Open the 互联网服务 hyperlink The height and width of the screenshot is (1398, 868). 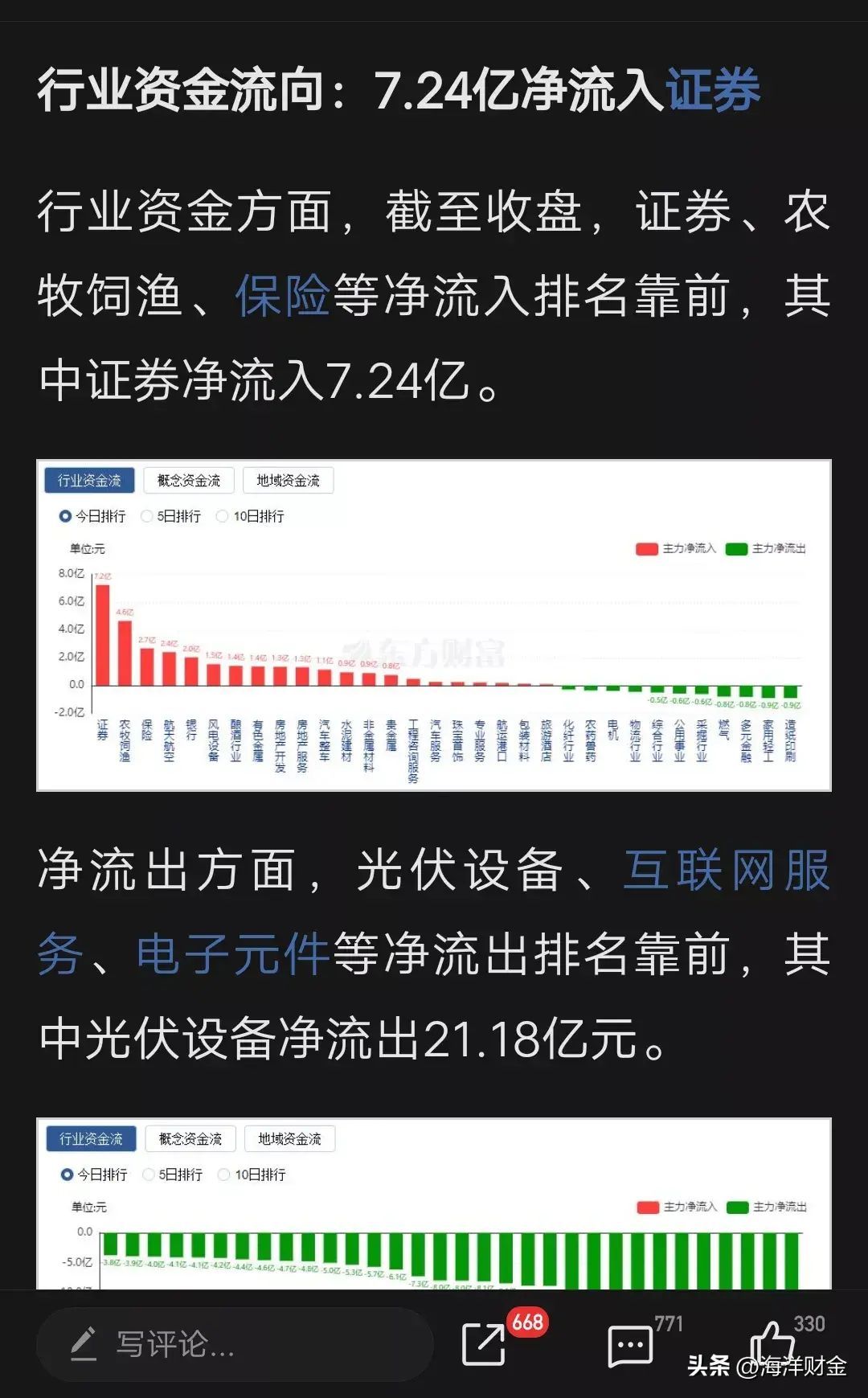coord(723,872)
